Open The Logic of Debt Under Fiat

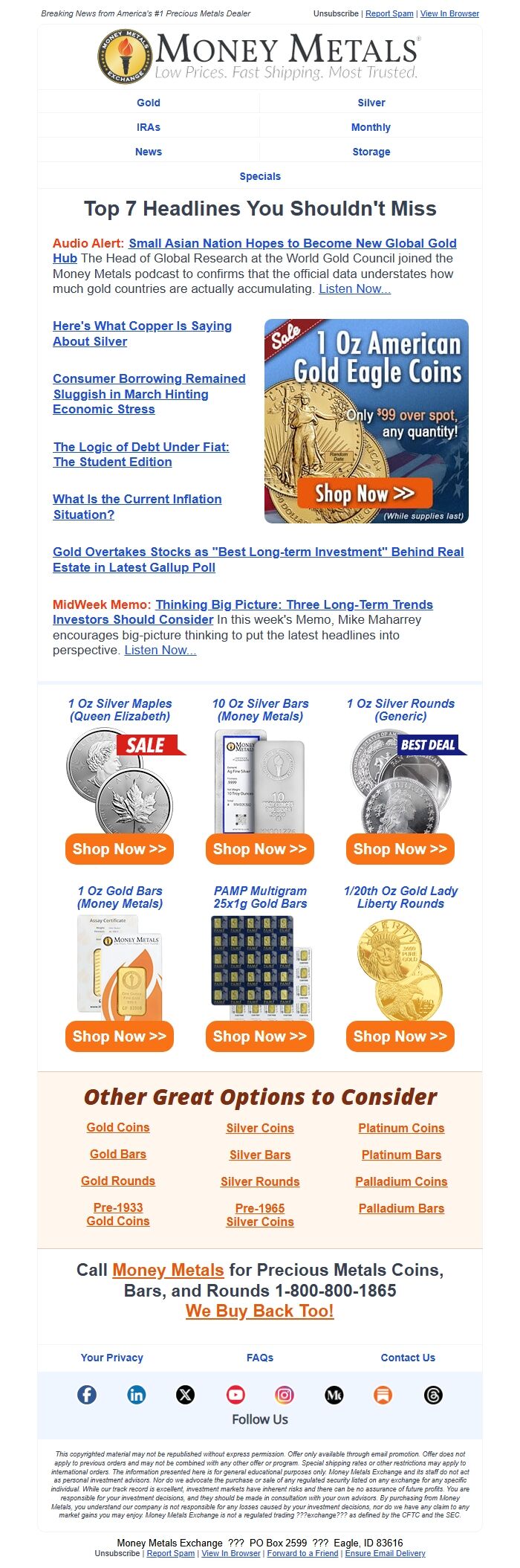141,454
